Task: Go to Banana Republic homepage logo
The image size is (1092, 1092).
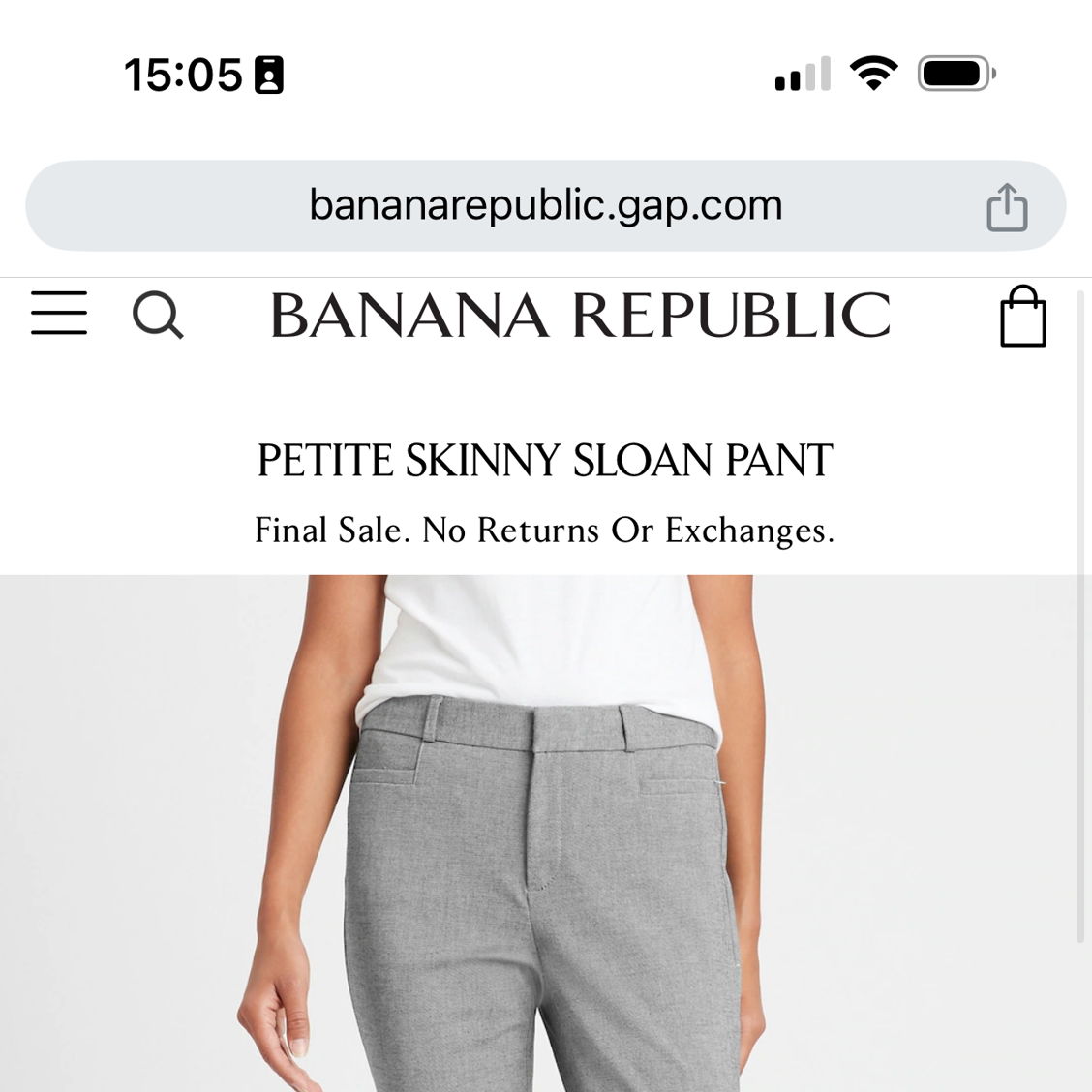Action: tap(579, 316)
